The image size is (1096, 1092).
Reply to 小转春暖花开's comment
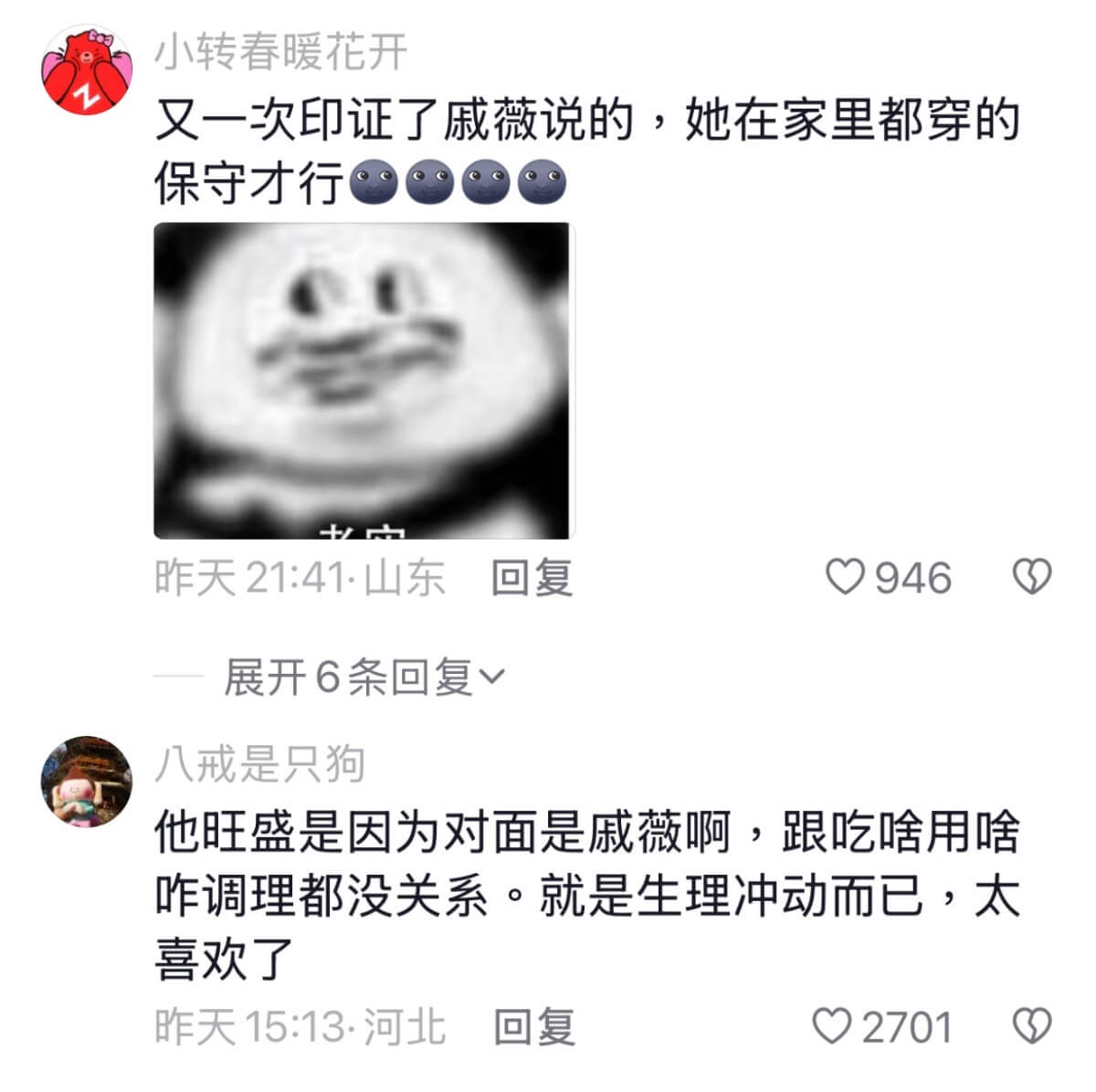(532, 578)
